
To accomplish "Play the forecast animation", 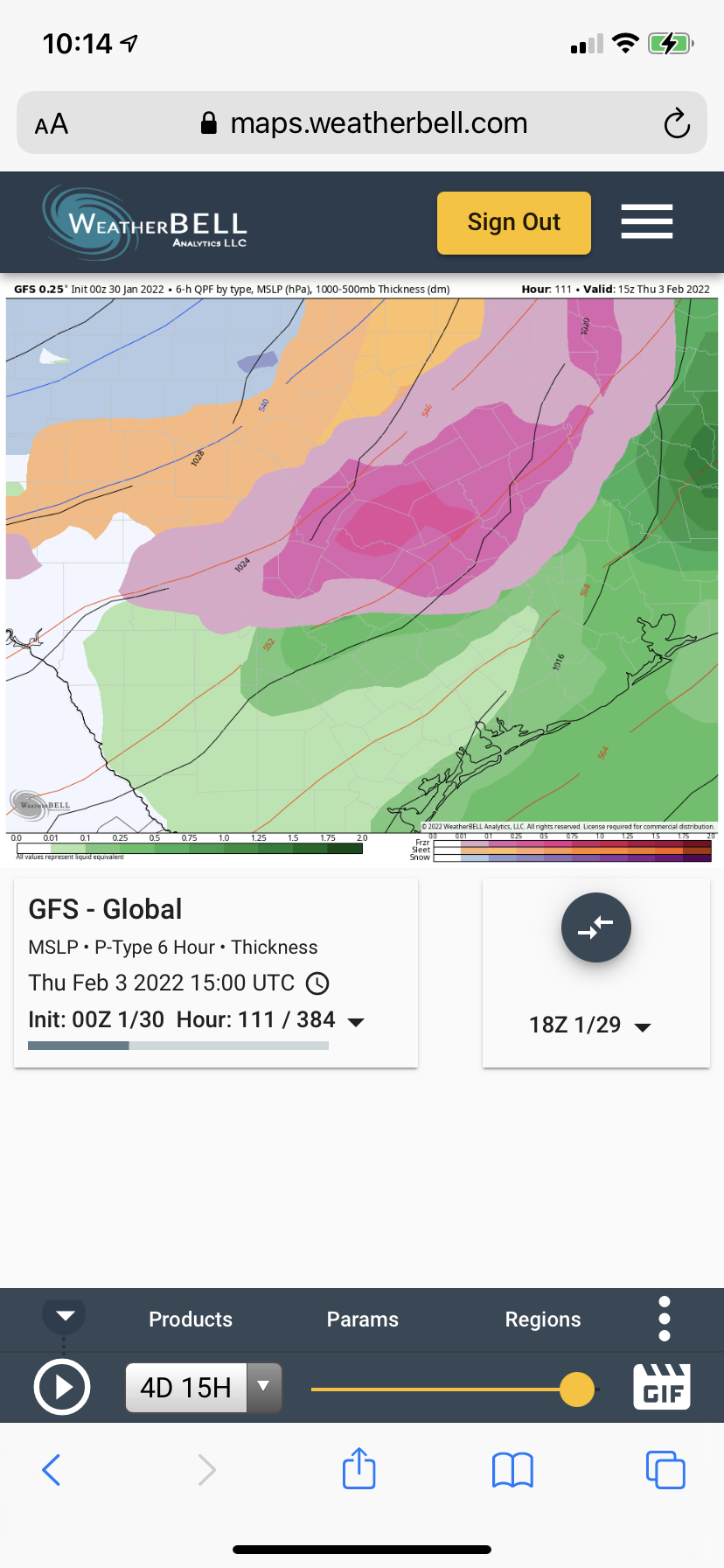I will click(x=62, y=1387).
